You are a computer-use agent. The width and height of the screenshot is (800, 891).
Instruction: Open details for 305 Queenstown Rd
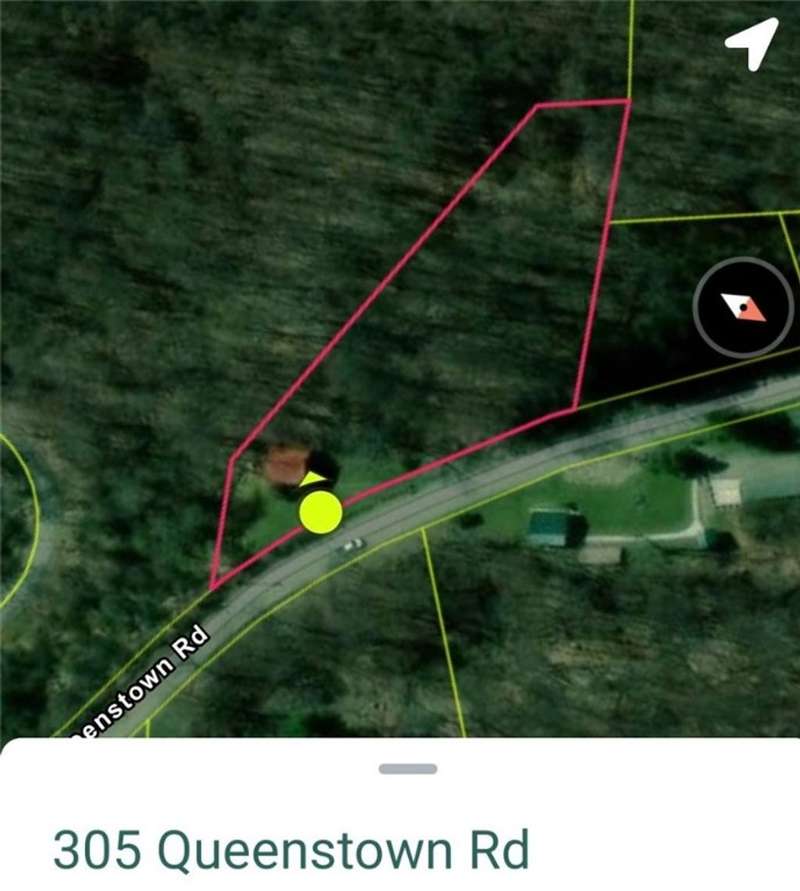pos(290,849)
